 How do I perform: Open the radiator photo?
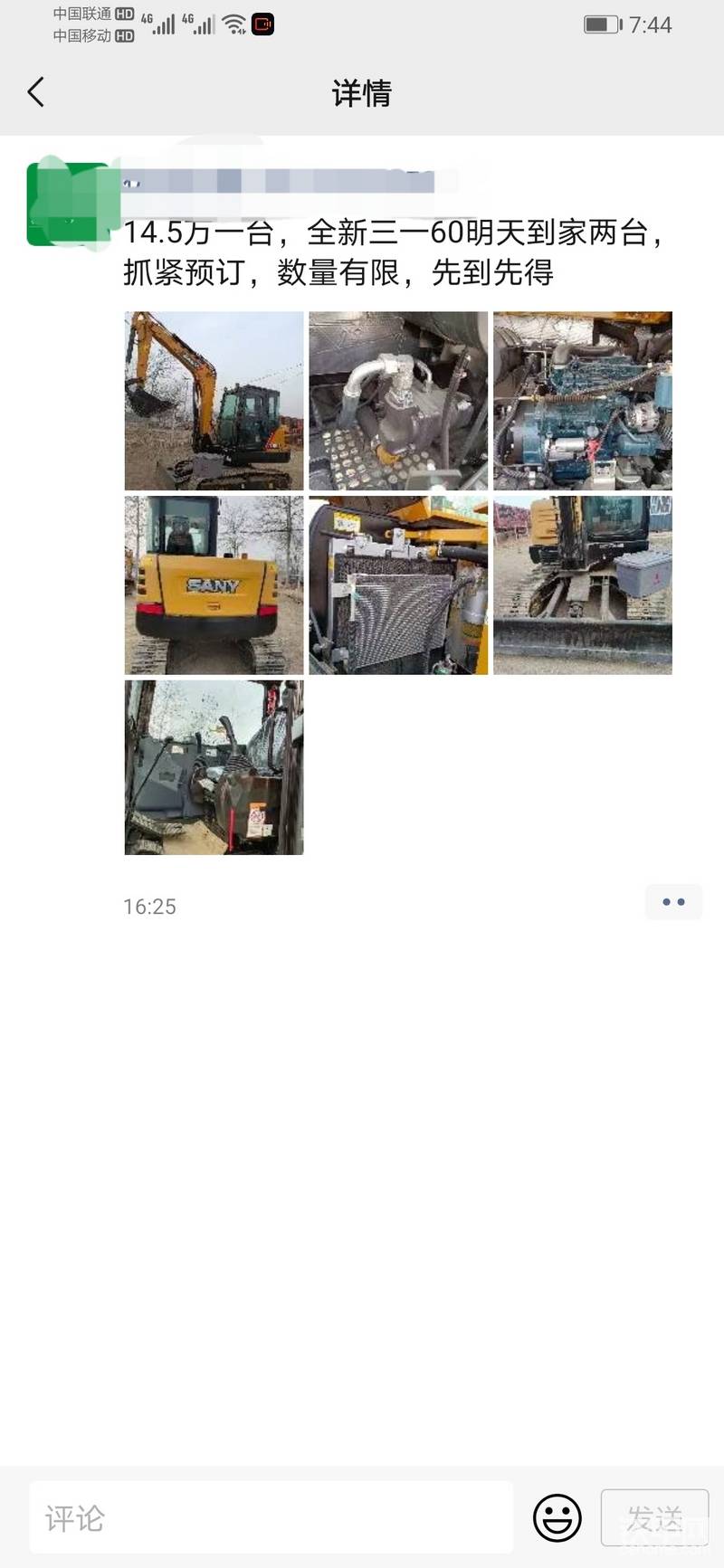tap(398, 584)
